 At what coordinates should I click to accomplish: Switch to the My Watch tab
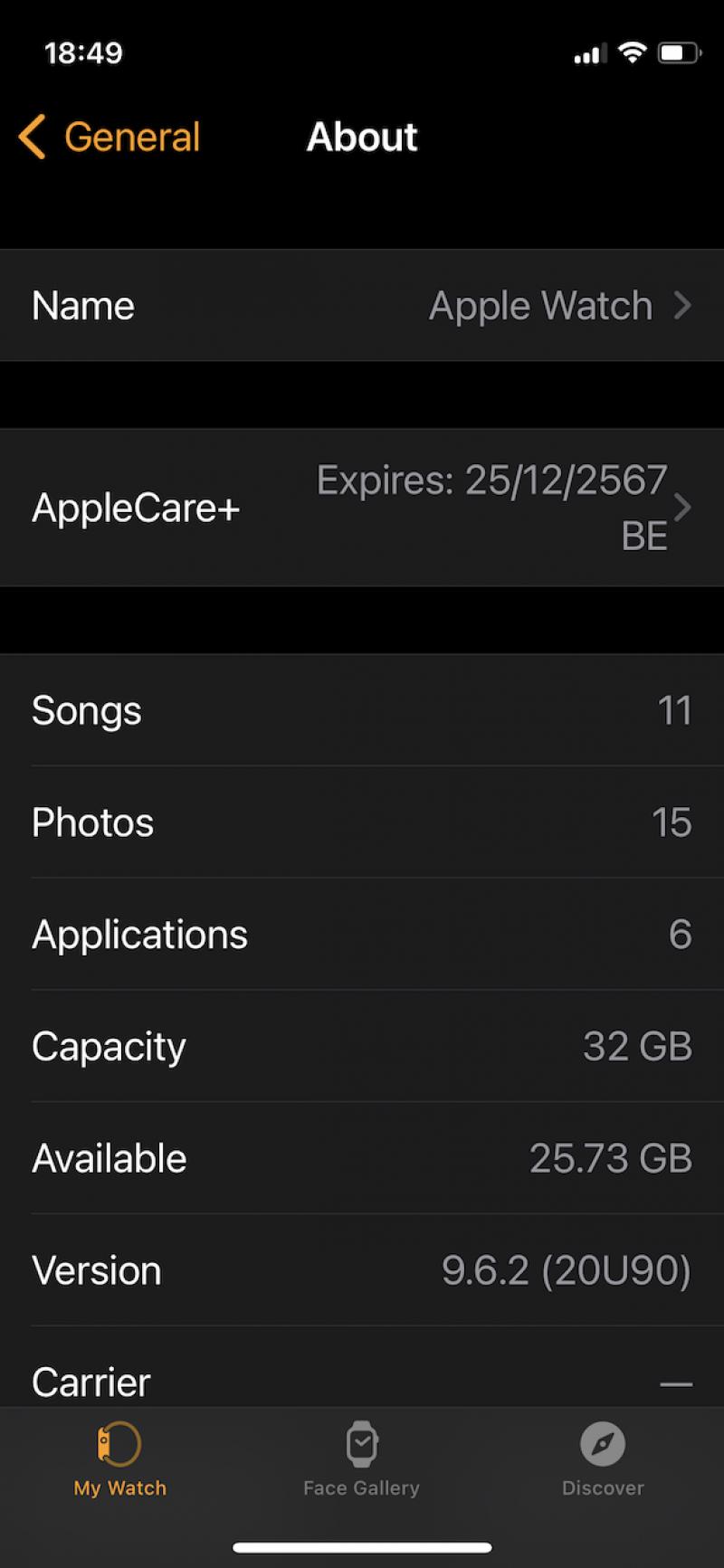[x=120, y=1460]
